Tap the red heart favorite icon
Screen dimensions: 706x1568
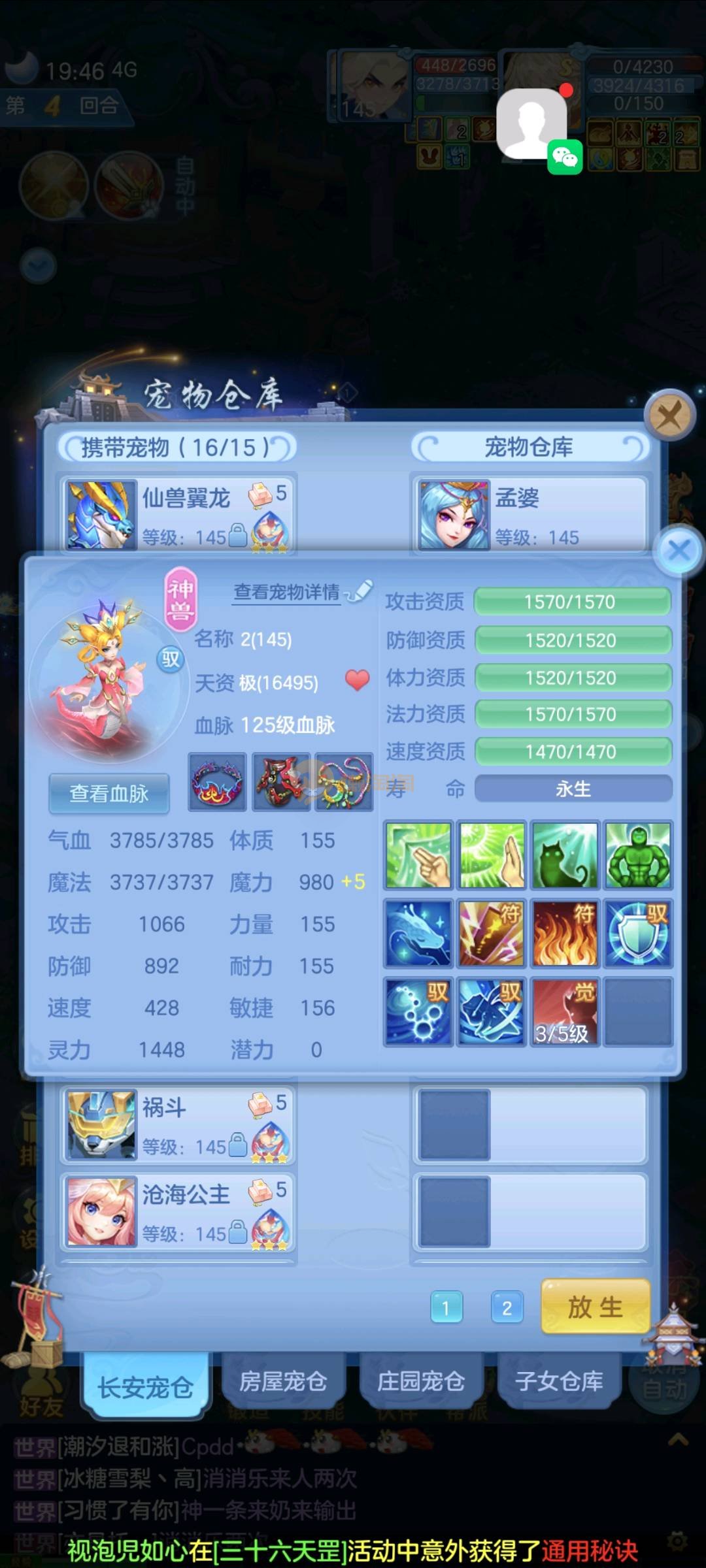click(x=357, y=681)
